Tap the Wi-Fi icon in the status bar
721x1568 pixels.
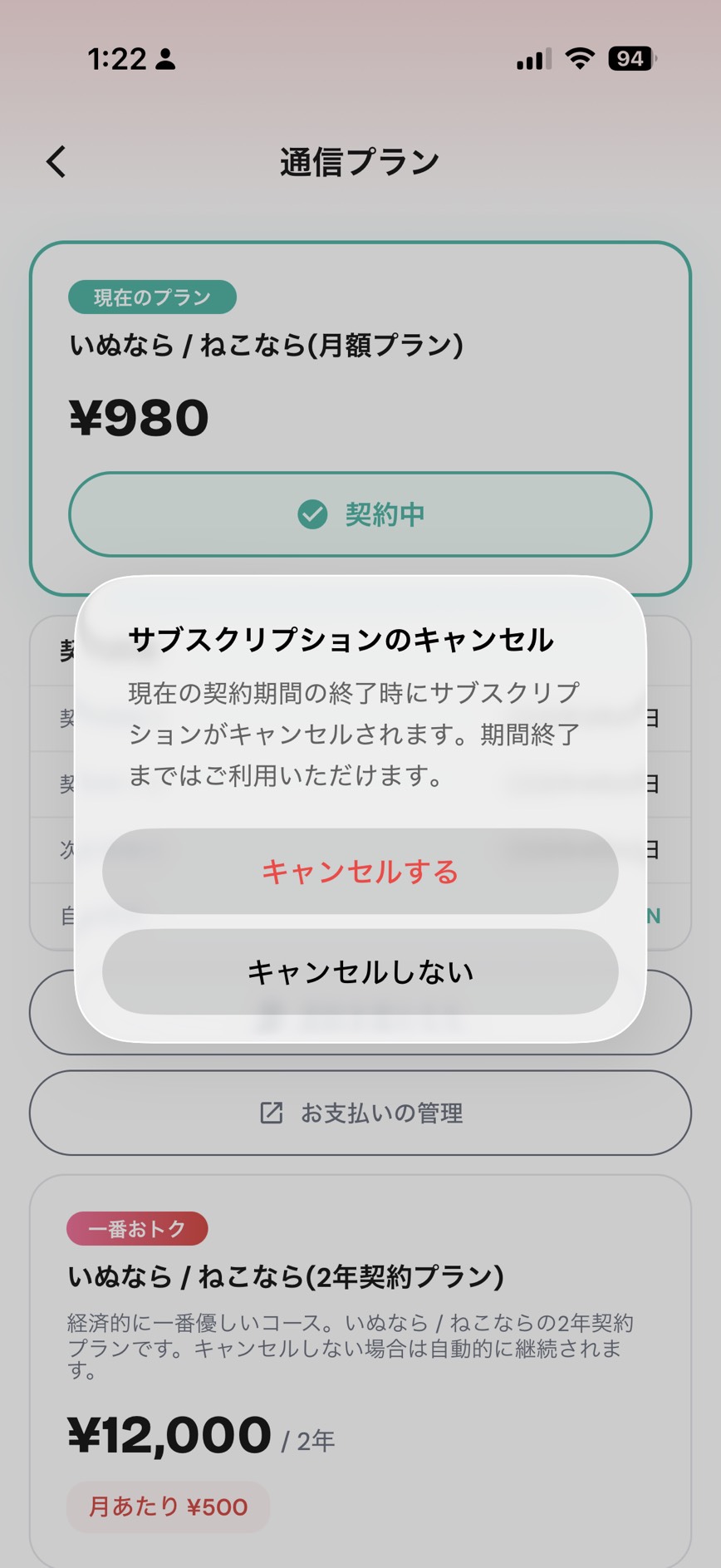(x=580, y=59)
